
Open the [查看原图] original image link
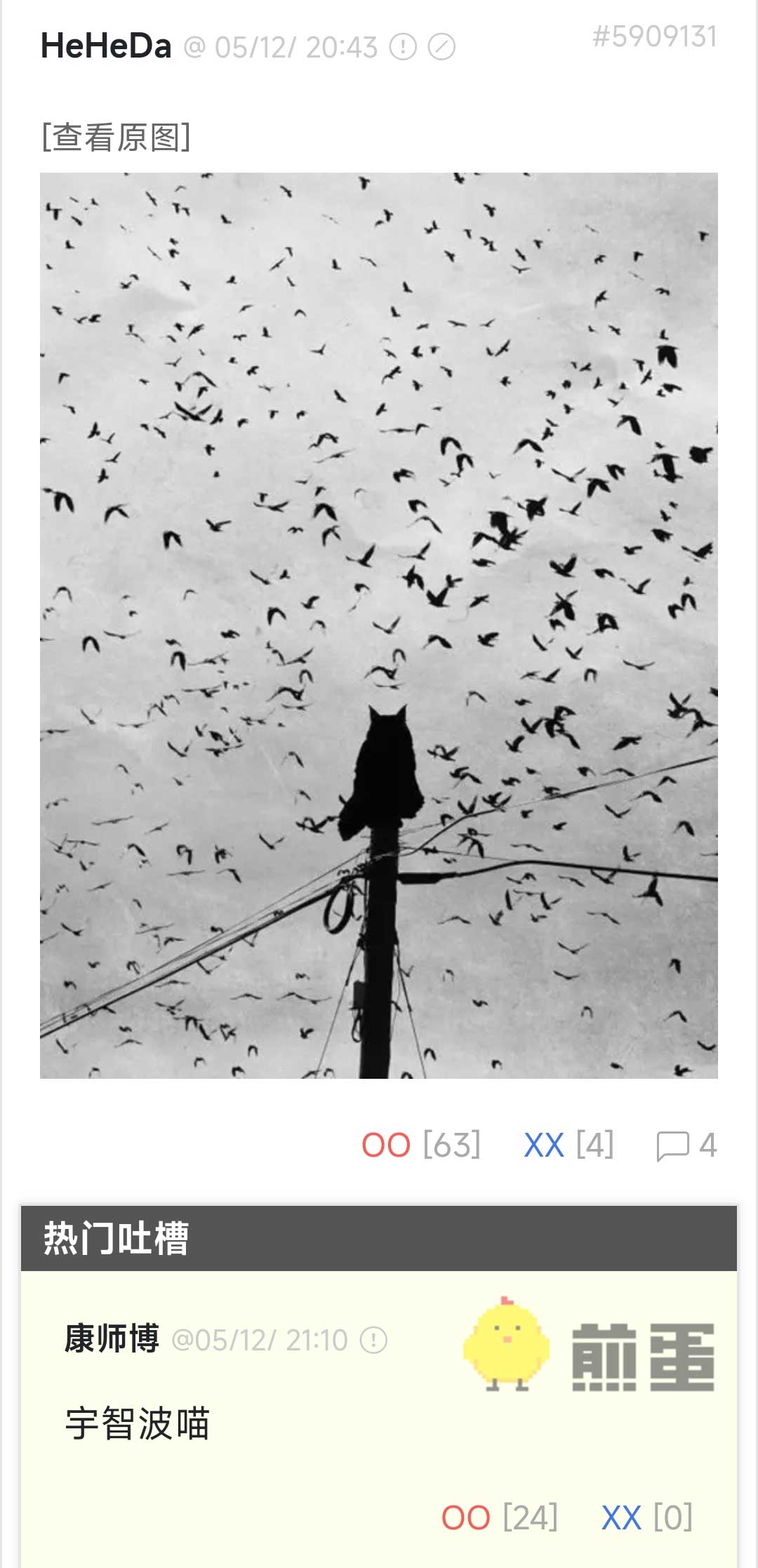(116, 136)
